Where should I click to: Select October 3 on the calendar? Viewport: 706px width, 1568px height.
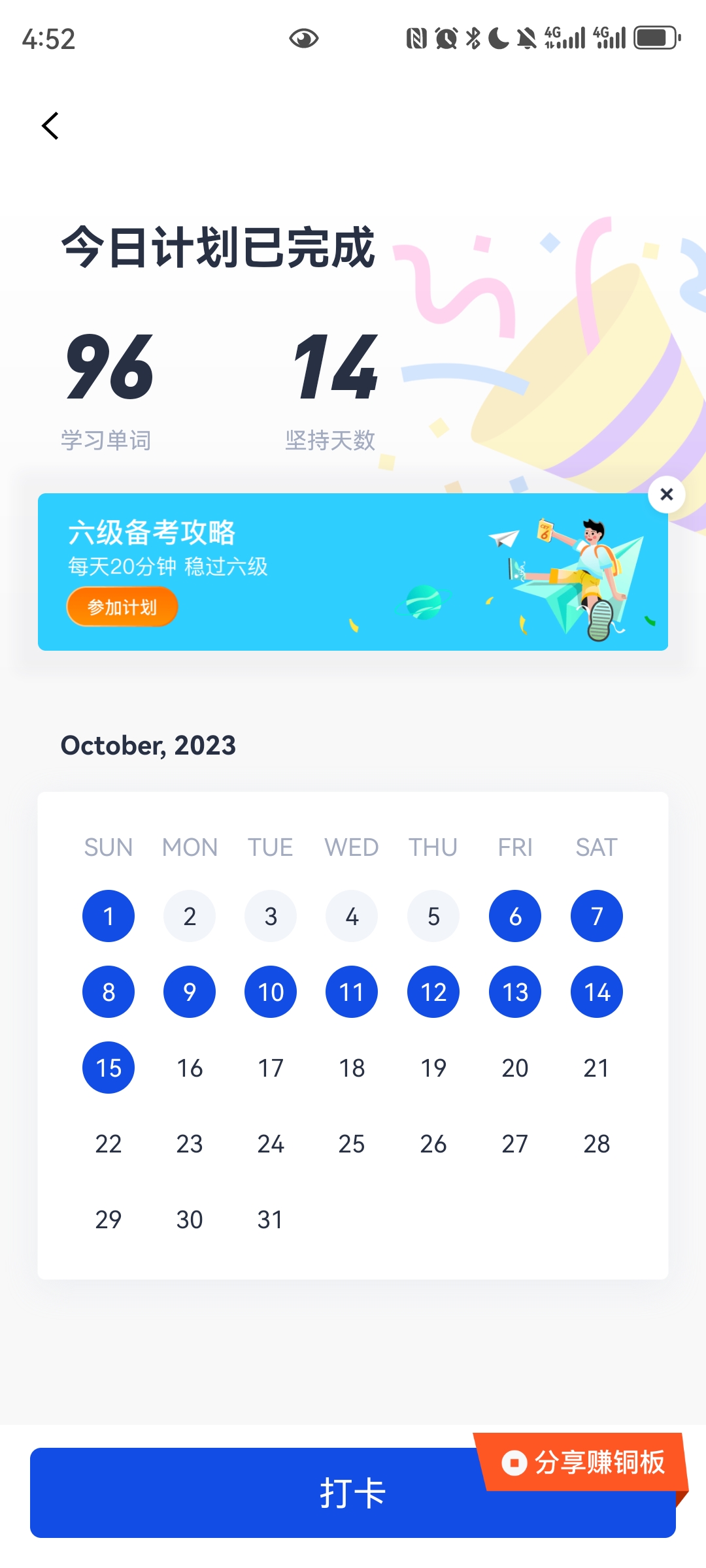(x=271, y=916)
